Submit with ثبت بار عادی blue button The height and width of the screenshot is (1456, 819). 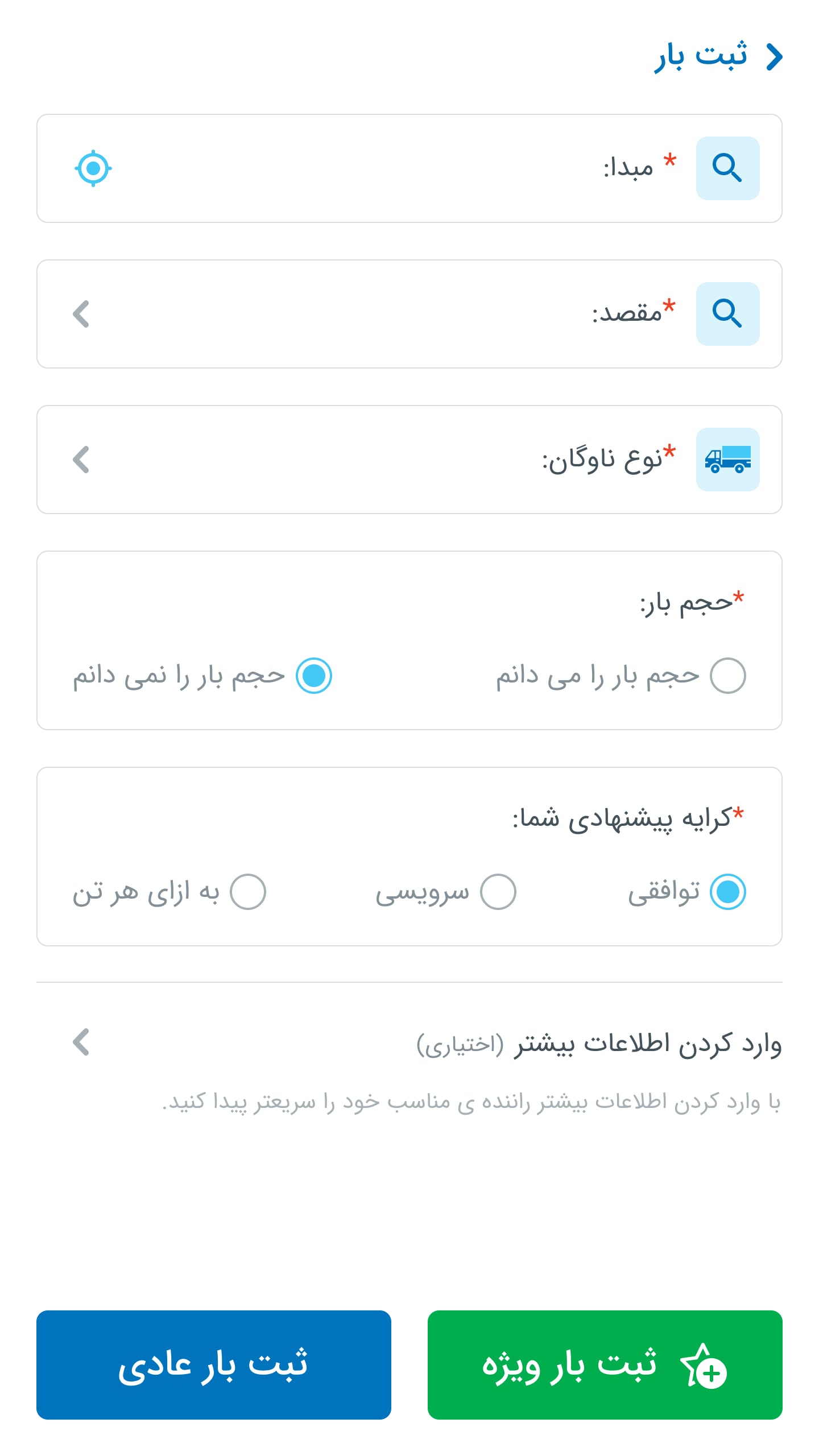[x=214, y=1365]
